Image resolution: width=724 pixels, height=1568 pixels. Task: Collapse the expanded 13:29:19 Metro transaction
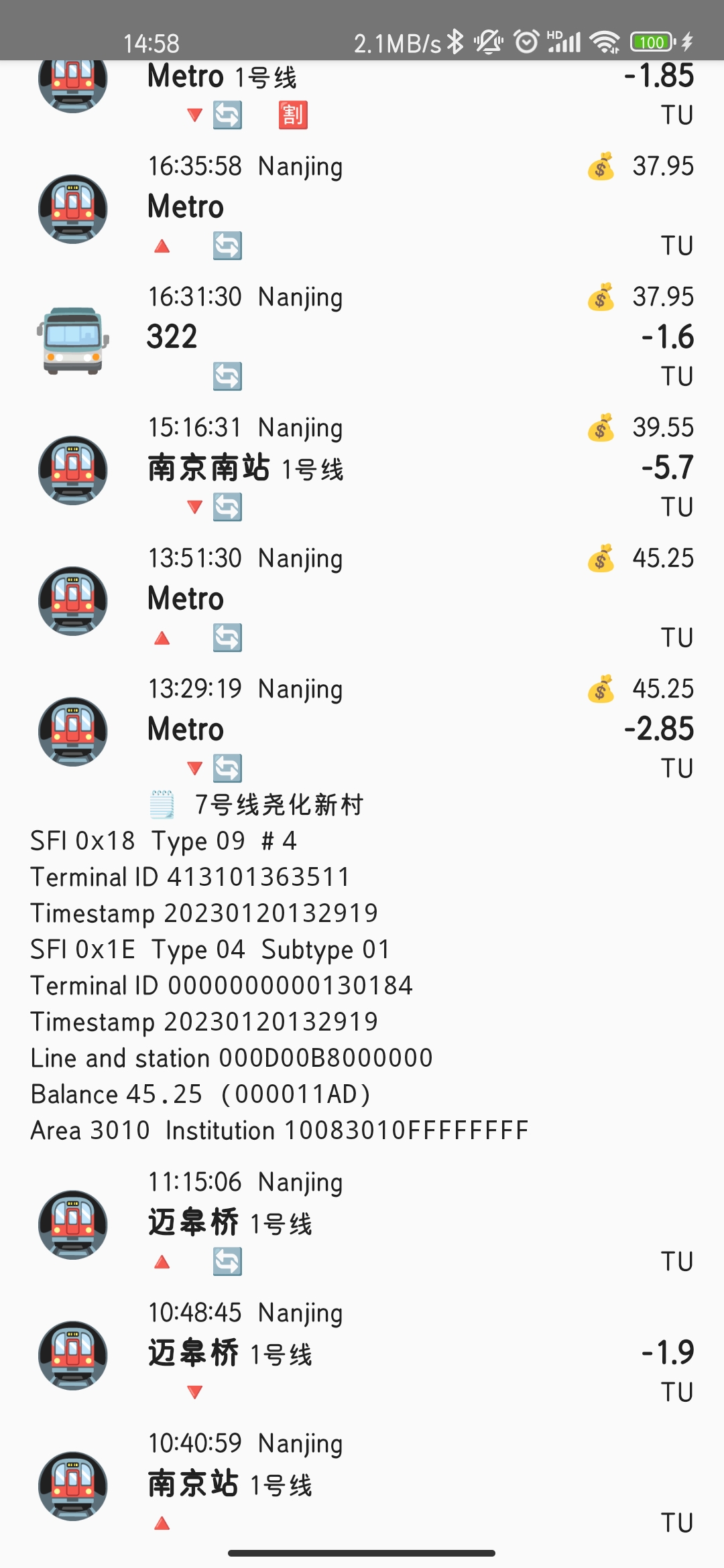point(362,729)
